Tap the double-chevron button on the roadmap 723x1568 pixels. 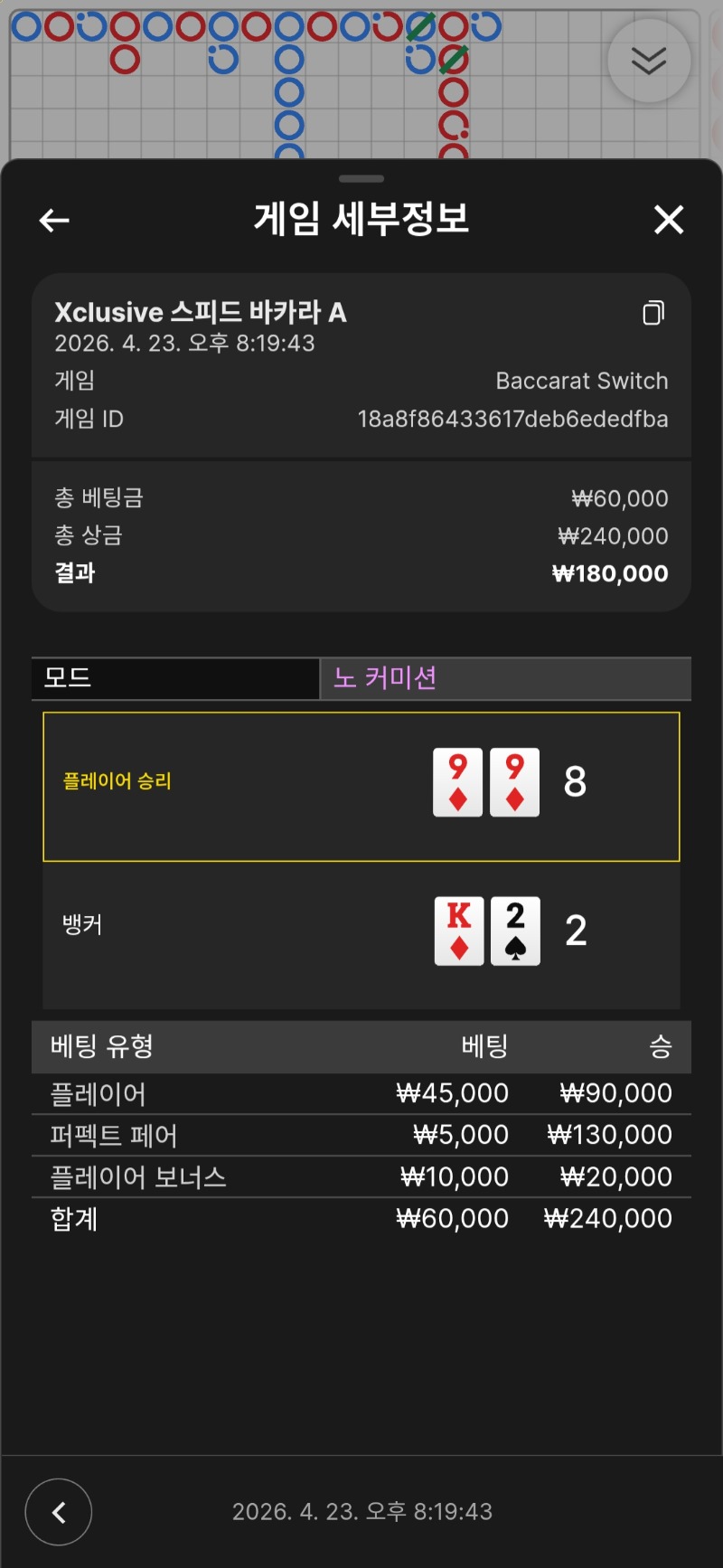point(649,61)
